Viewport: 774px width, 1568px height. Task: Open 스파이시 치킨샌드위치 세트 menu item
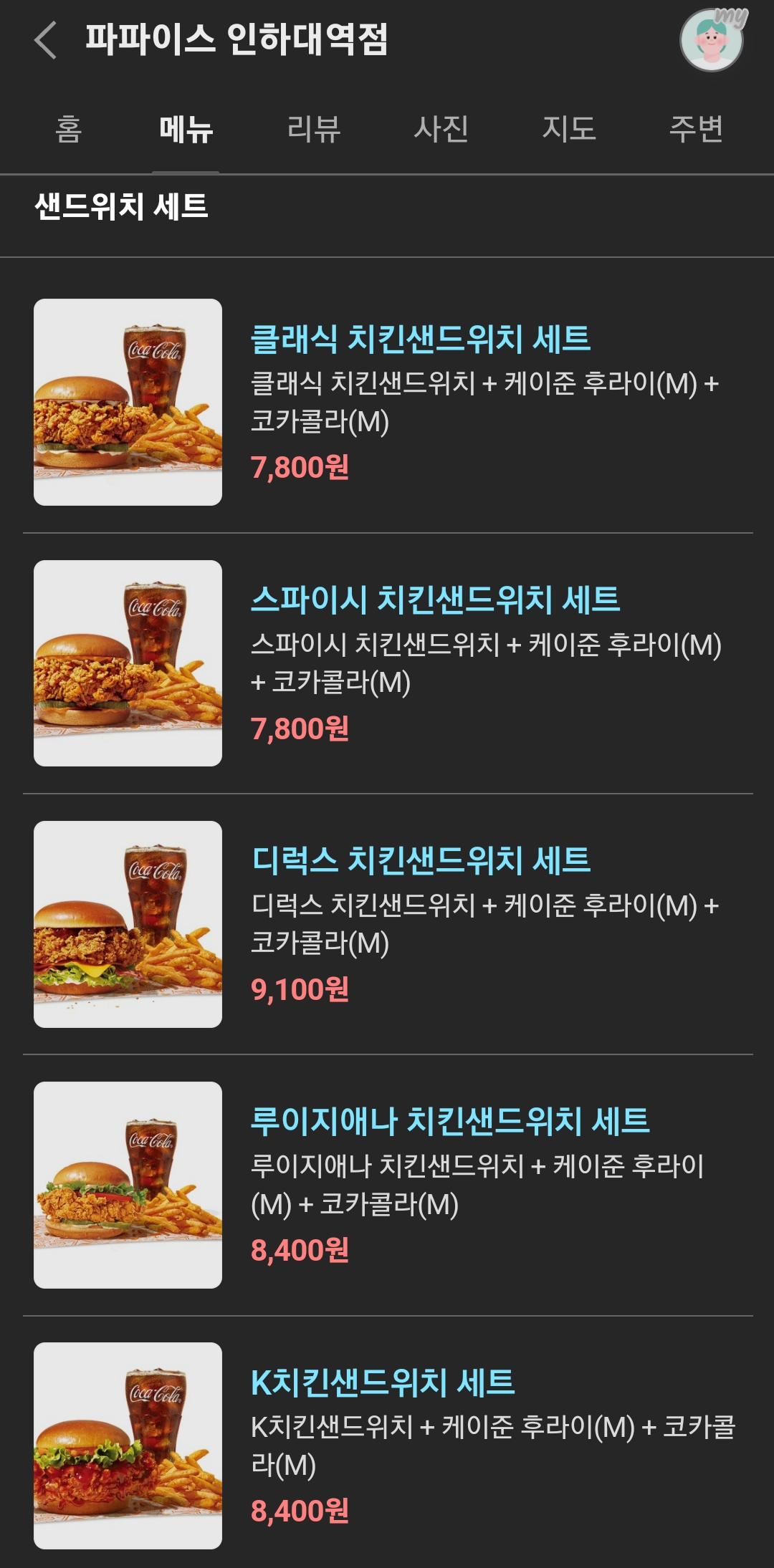(435, 600)
